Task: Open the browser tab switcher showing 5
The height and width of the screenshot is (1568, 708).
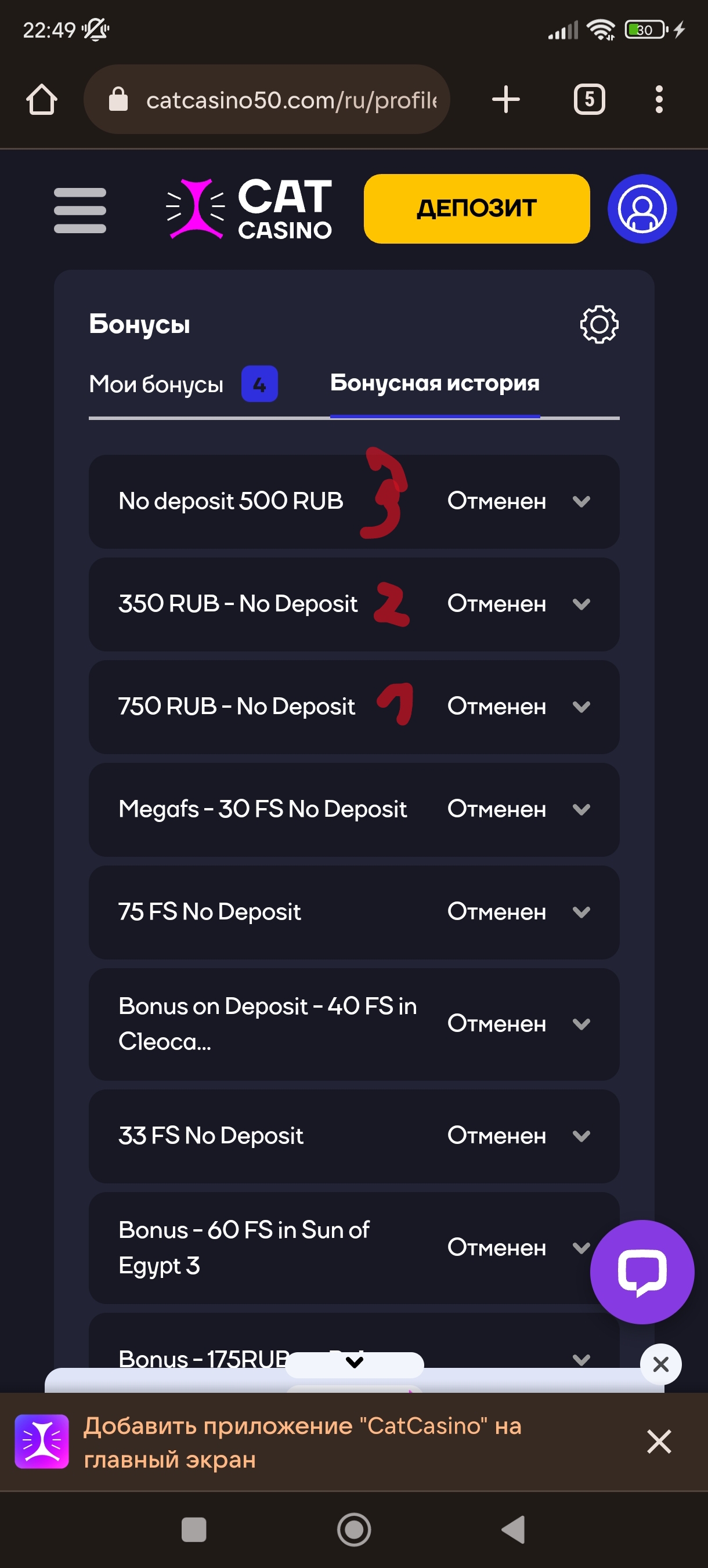Action: point(588,99)
